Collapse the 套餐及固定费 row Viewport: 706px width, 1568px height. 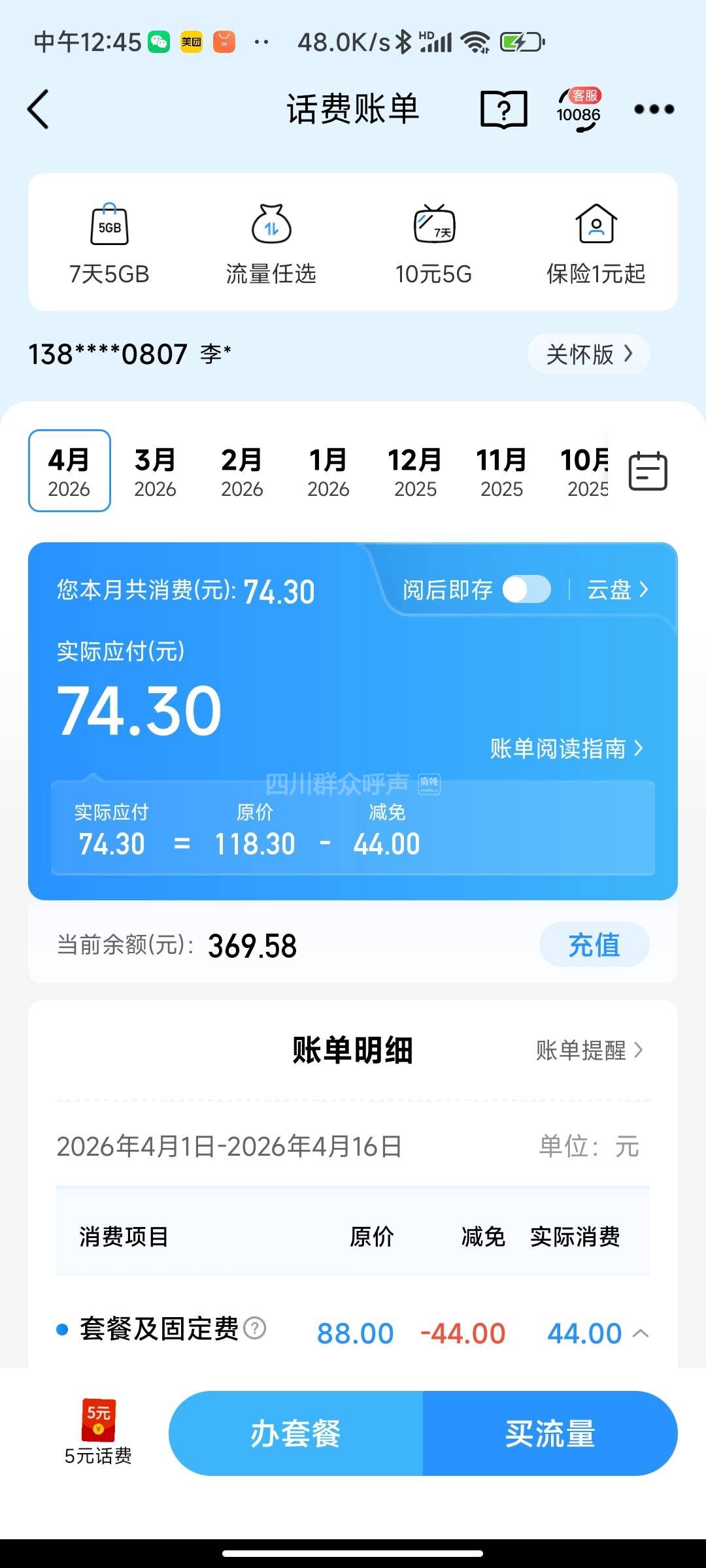click(x=641, y=1333)
